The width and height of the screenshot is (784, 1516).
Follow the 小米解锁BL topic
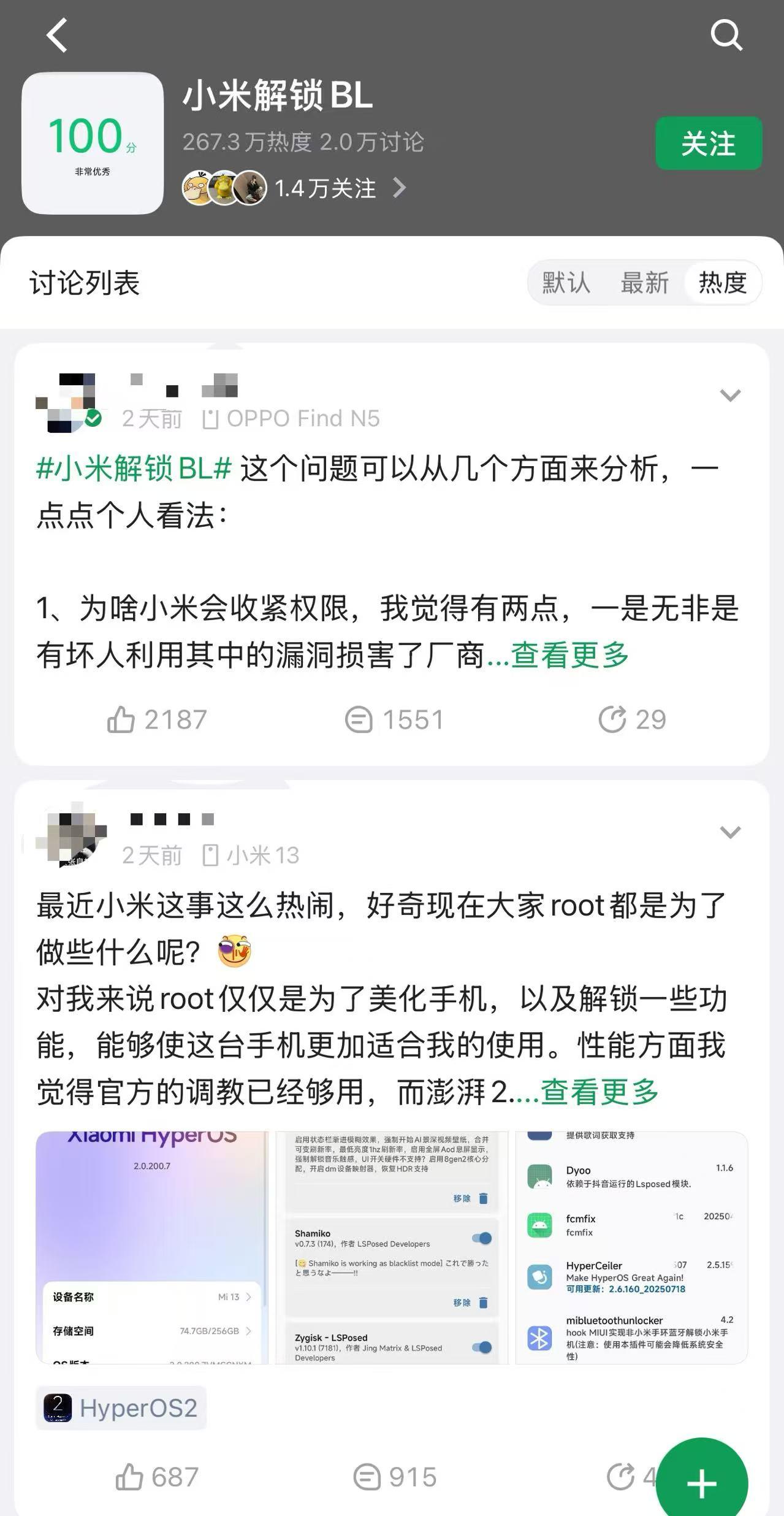(708, 144)
